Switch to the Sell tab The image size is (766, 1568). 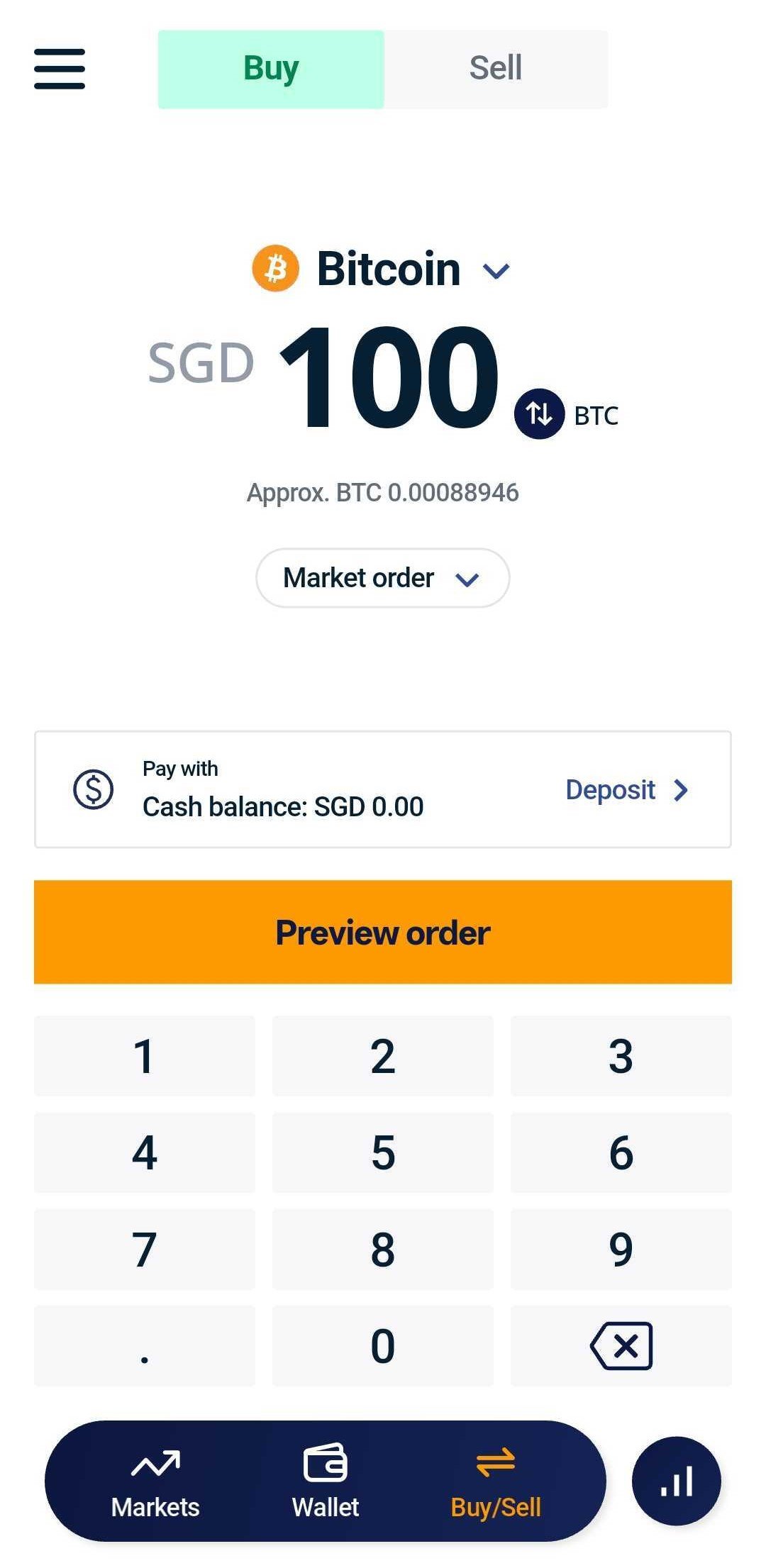[x=495, y=69]
